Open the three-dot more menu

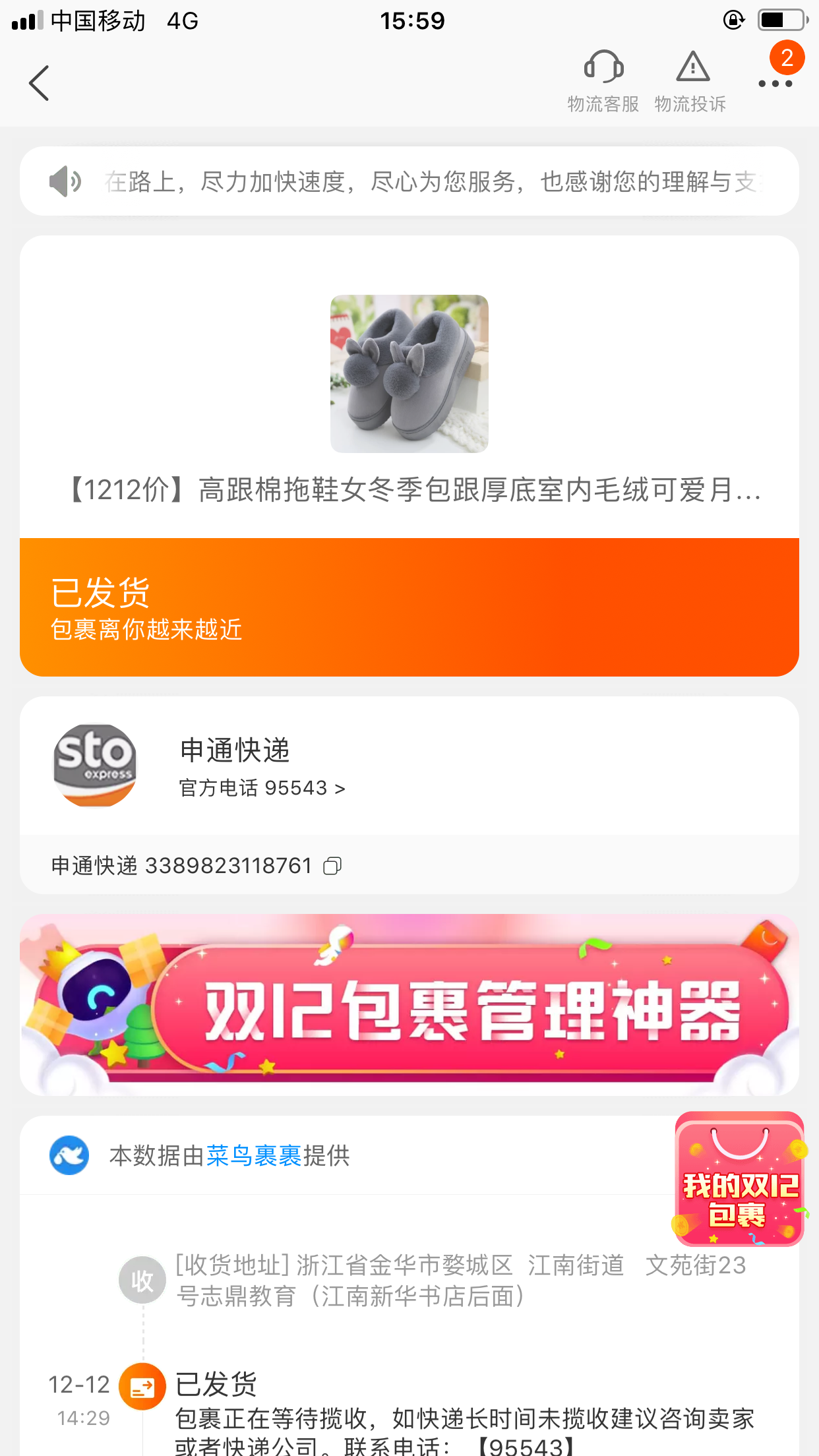pyautogui.click(x=775, y=84)
